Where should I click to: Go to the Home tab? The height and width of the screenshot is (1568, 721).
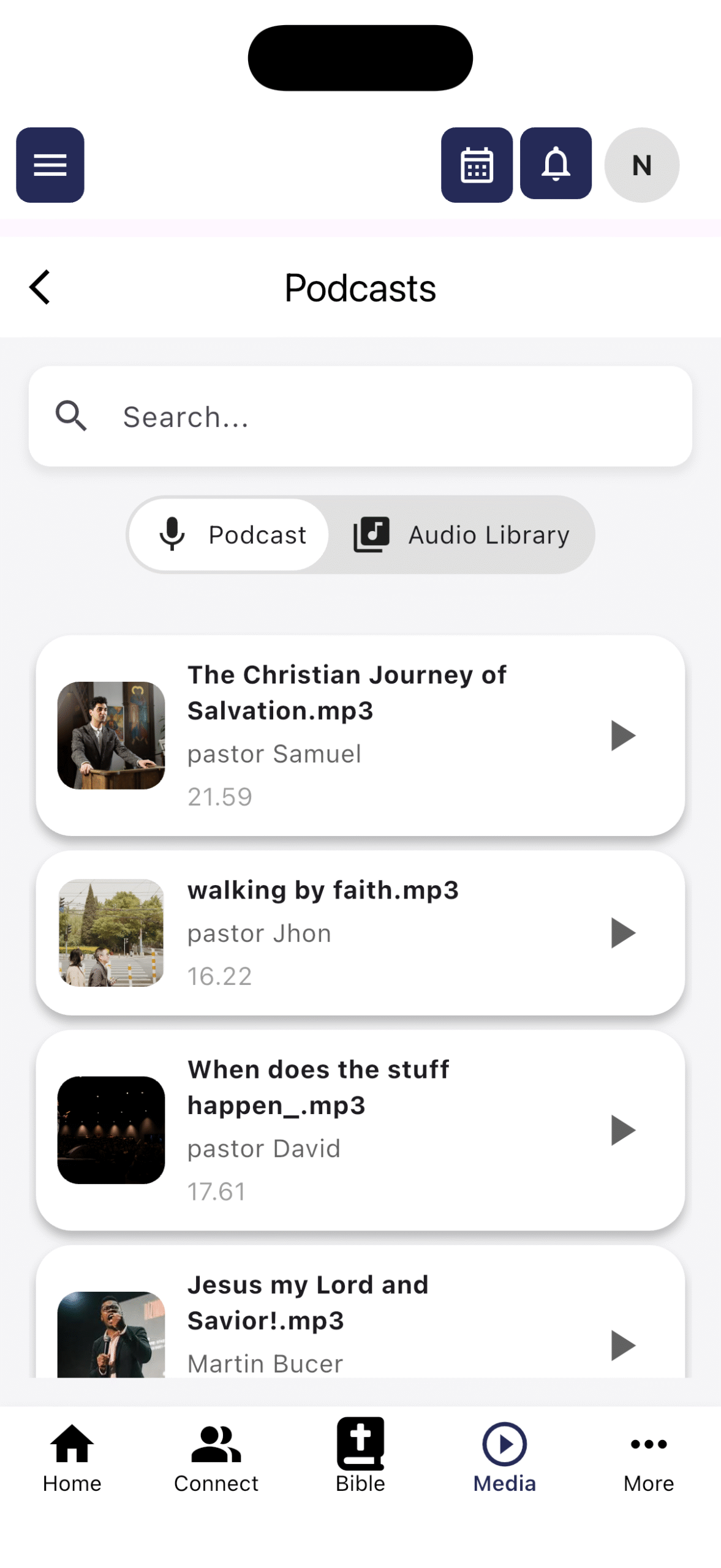tap(72, 1458)
